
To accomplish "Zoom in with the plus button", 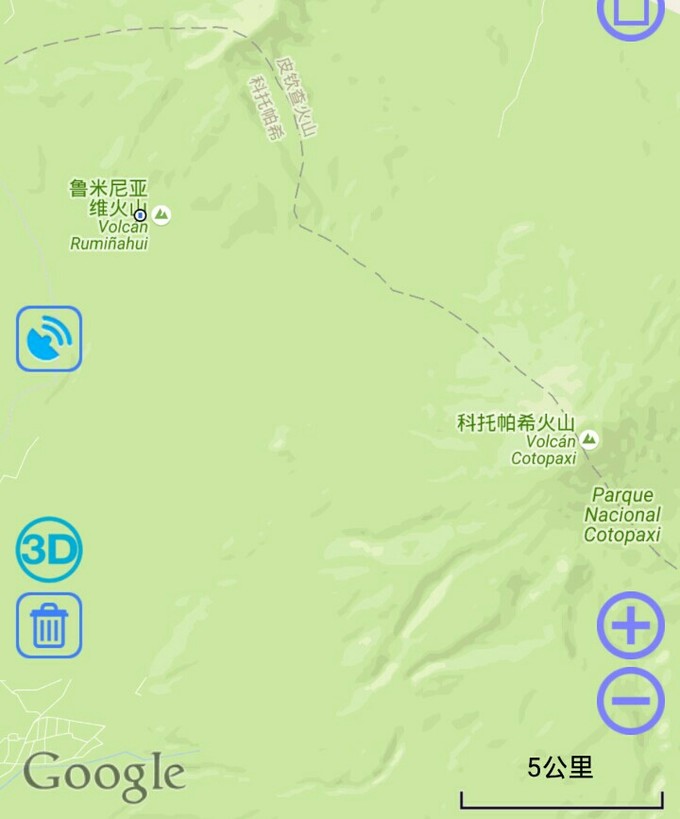I will coord(631,626).
